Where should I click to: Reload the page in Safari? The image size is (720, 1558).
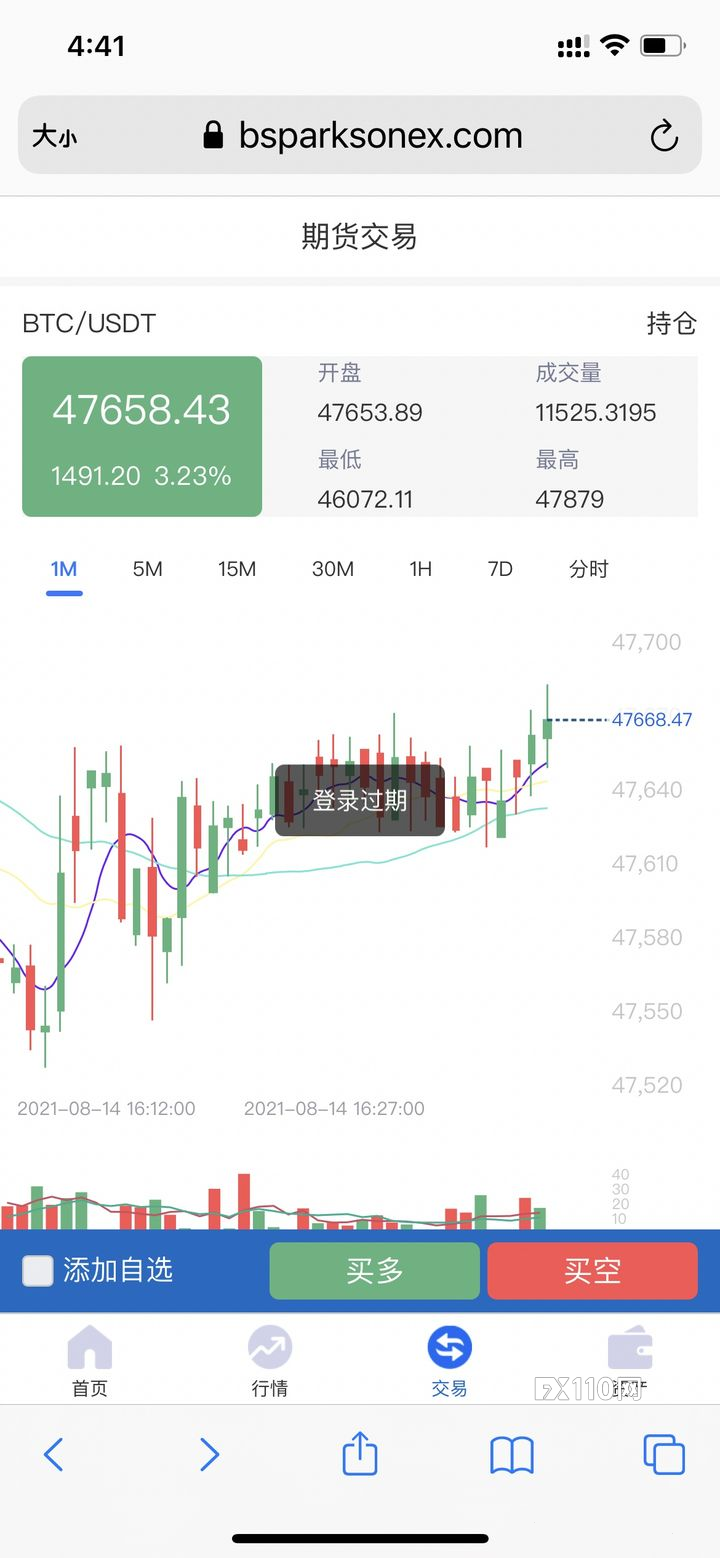click(x=664, y=136)
